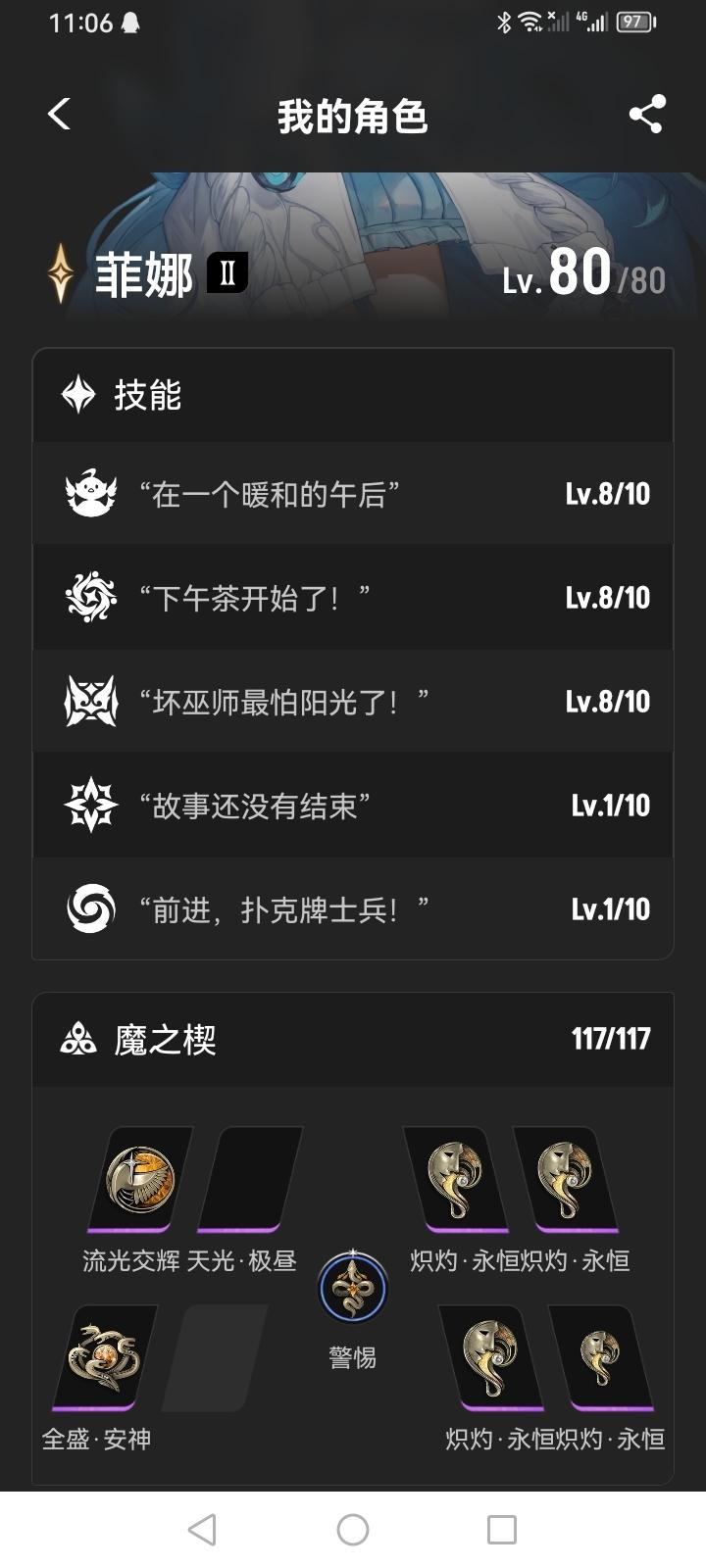This screenshot has width=706, height=1568.
Task: View the 警惕 center wedge
Action: [353, 1287]
